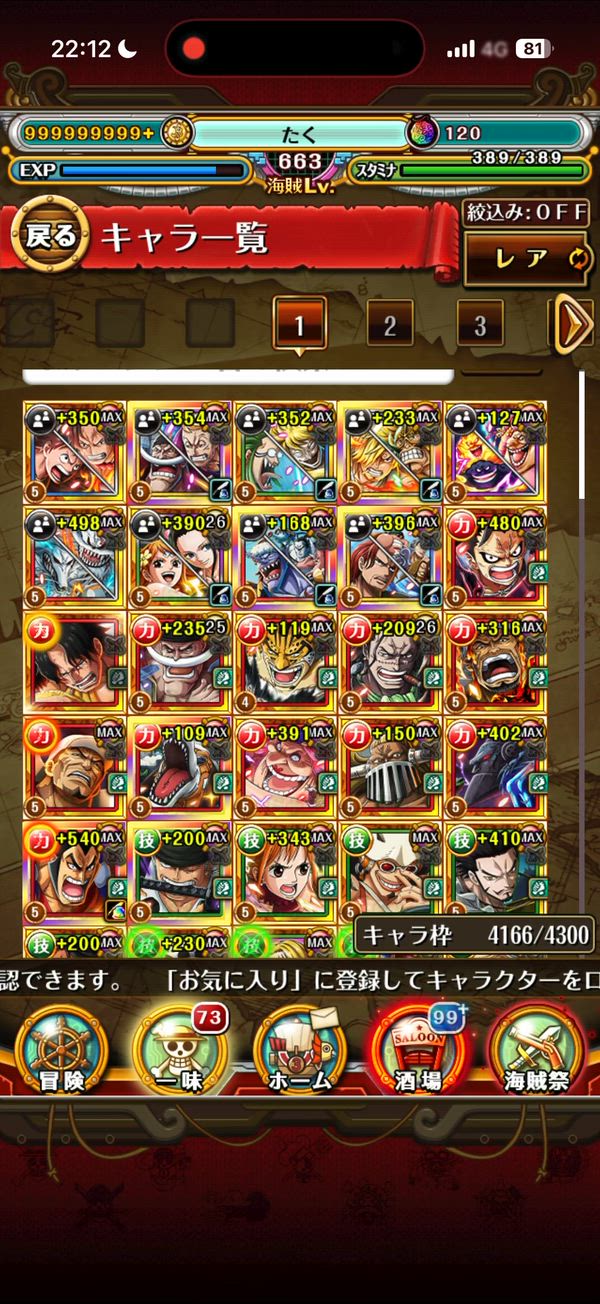The image size is (600, 1304).
Task: Select the character with +391 bonus
Action: click(285, 767)
